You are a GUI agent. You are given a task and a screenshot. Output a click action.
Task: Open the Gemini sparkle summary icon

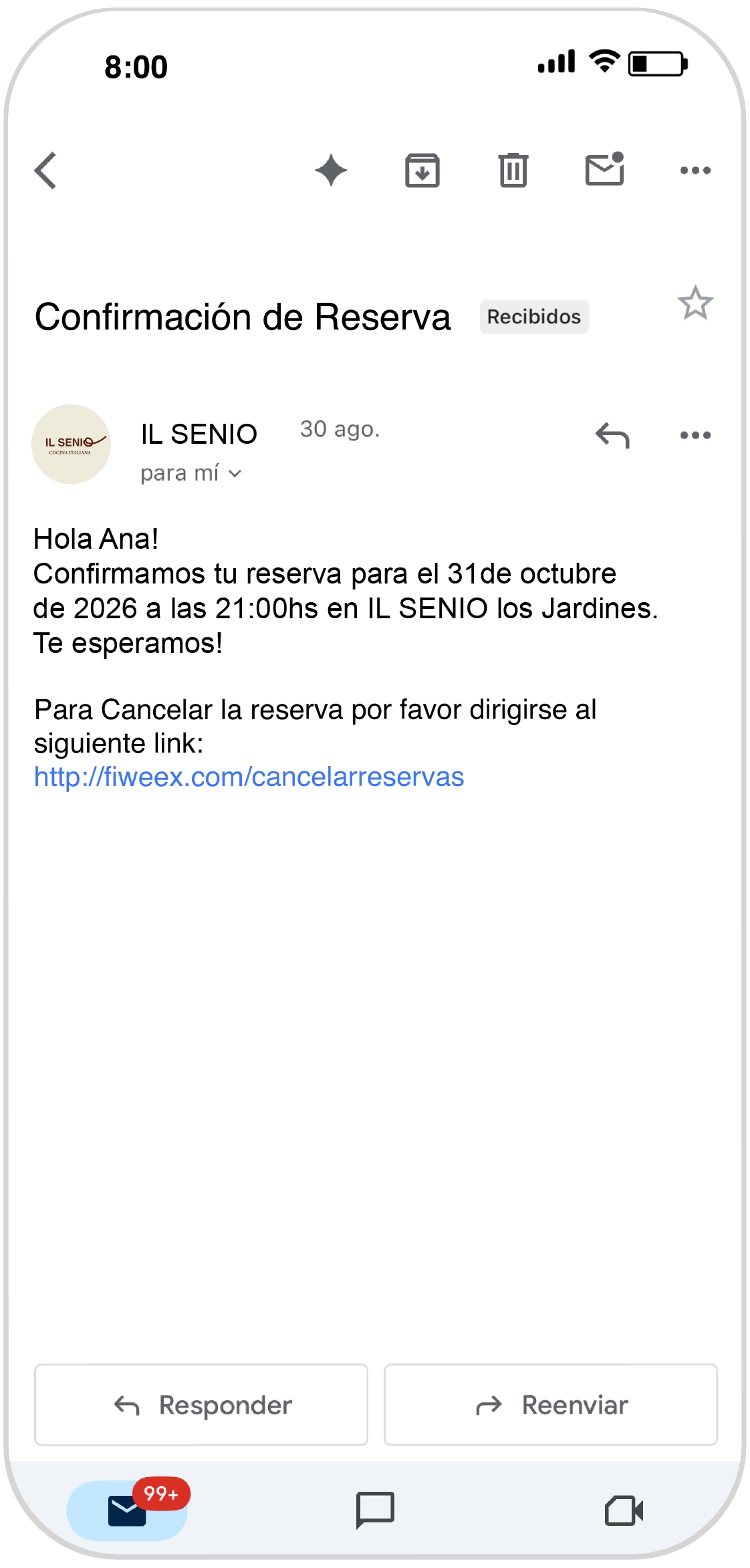[x=331, y=170]
